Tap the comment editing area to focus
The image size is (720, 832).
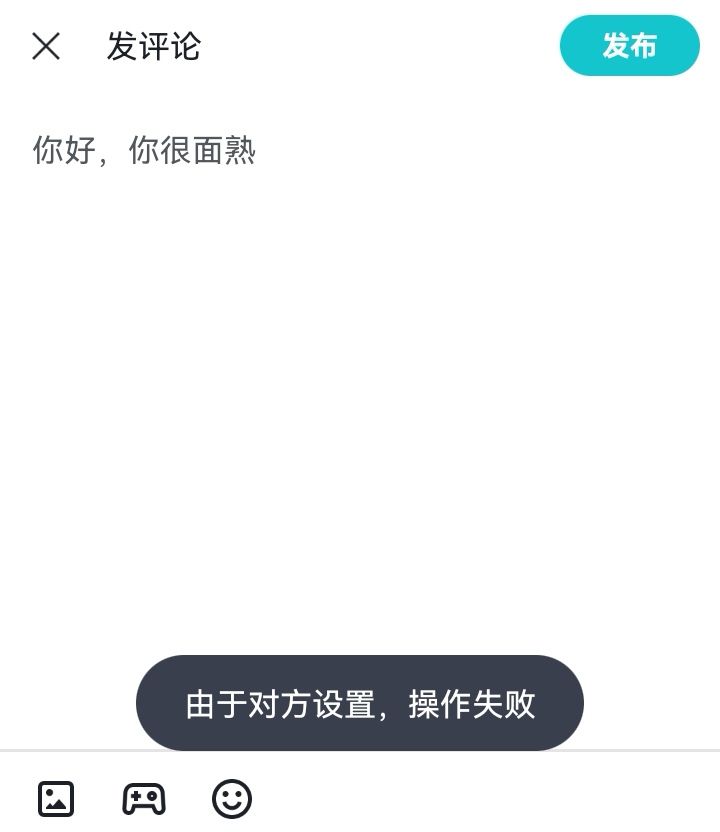pos(360,300)
